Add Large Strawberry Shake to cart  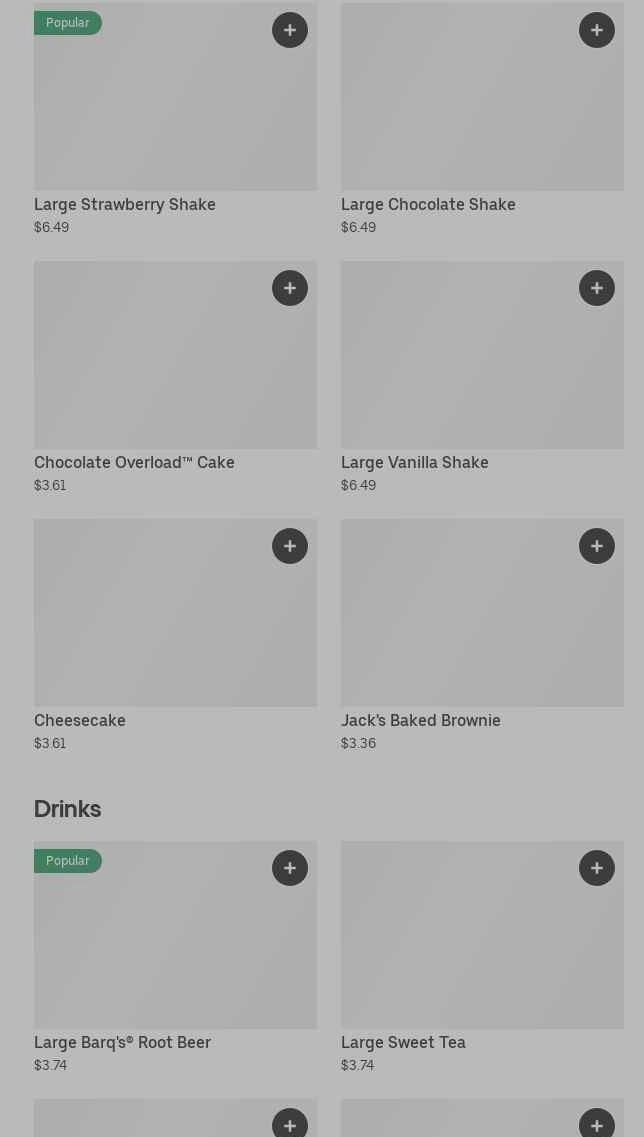(290, 30)
